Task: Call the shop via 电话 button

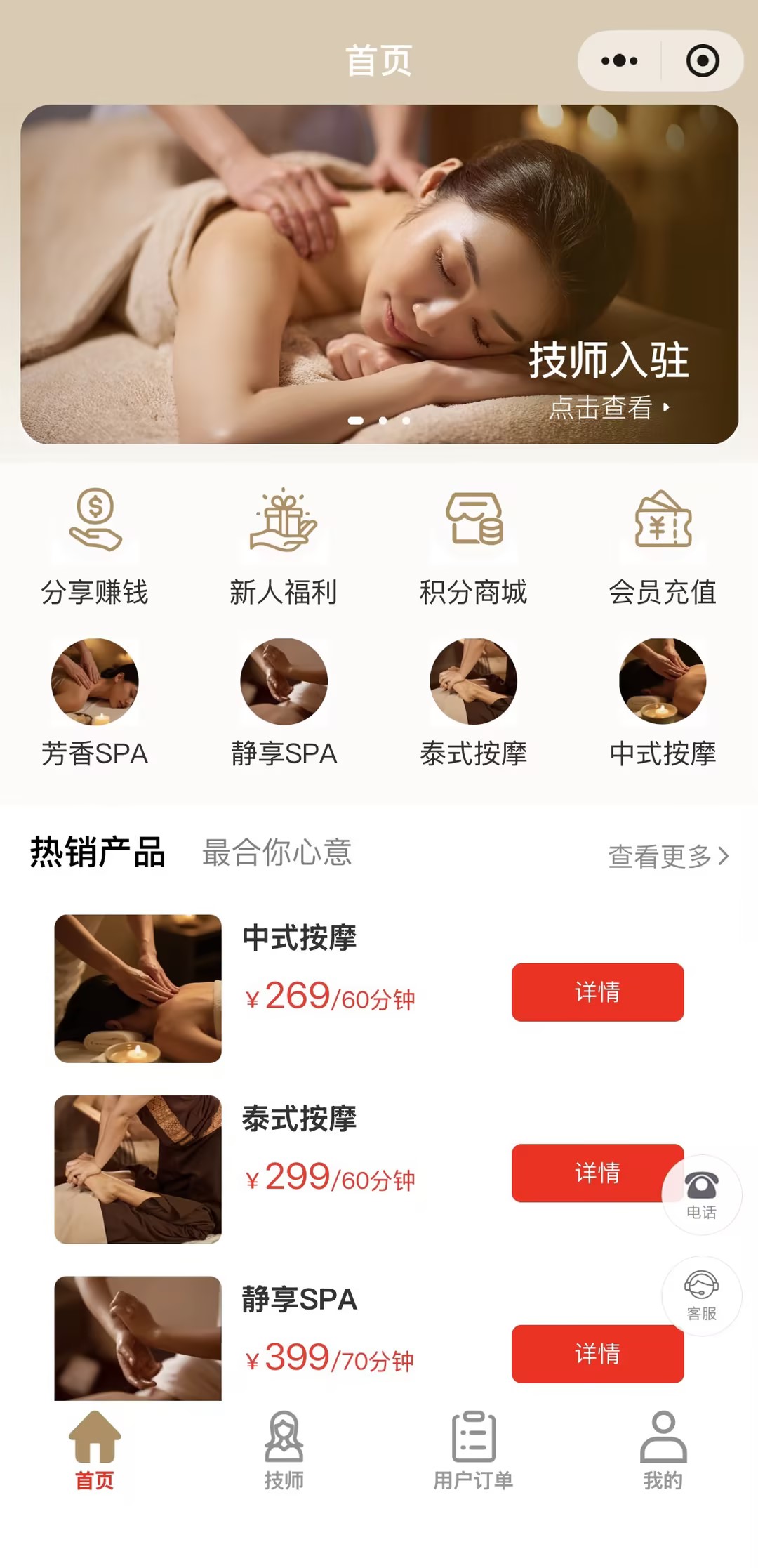Action: click(x=702, y=1194)
